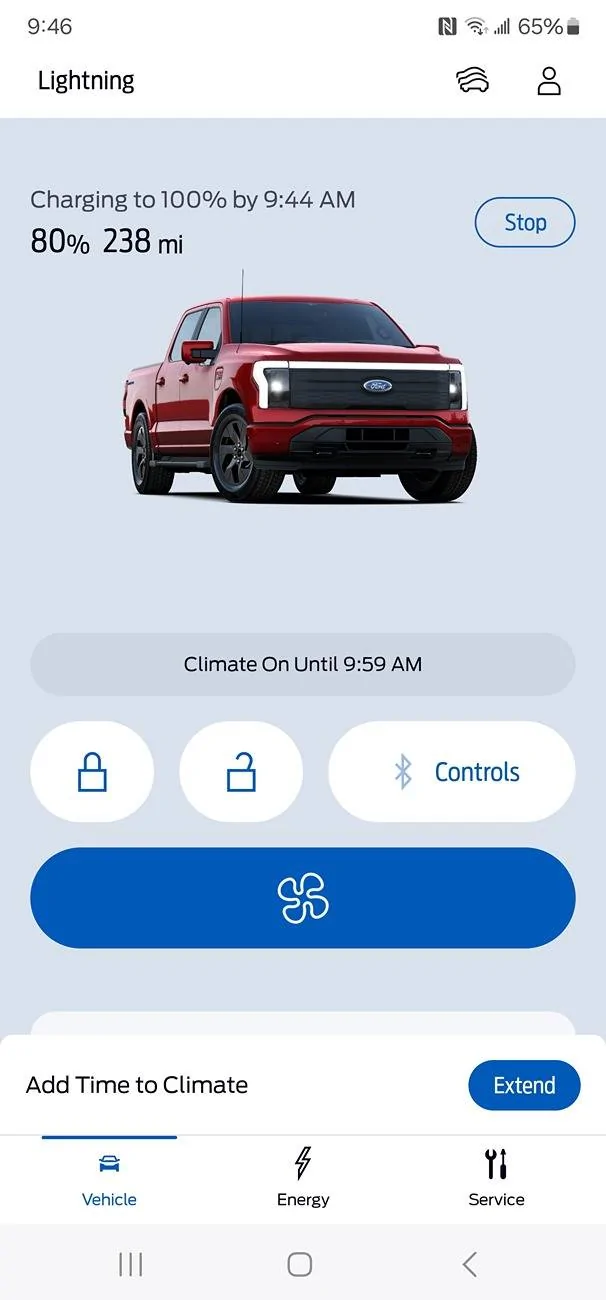Tap the blue climate fan button
The height and width of the screenshot is (1300, 606).
[x=302, y=898]
